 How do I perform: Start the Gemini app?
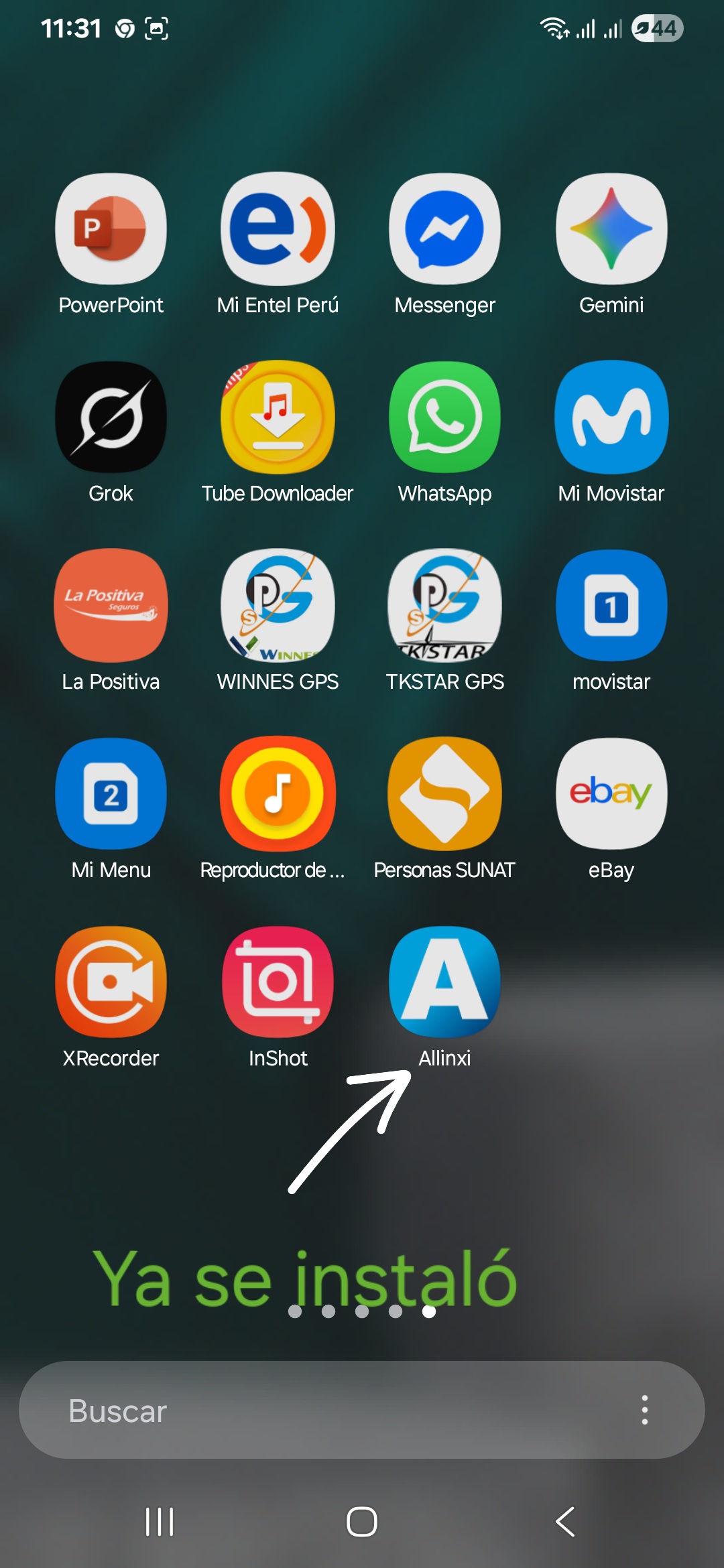pyautogui.click(x=611, y=229)
